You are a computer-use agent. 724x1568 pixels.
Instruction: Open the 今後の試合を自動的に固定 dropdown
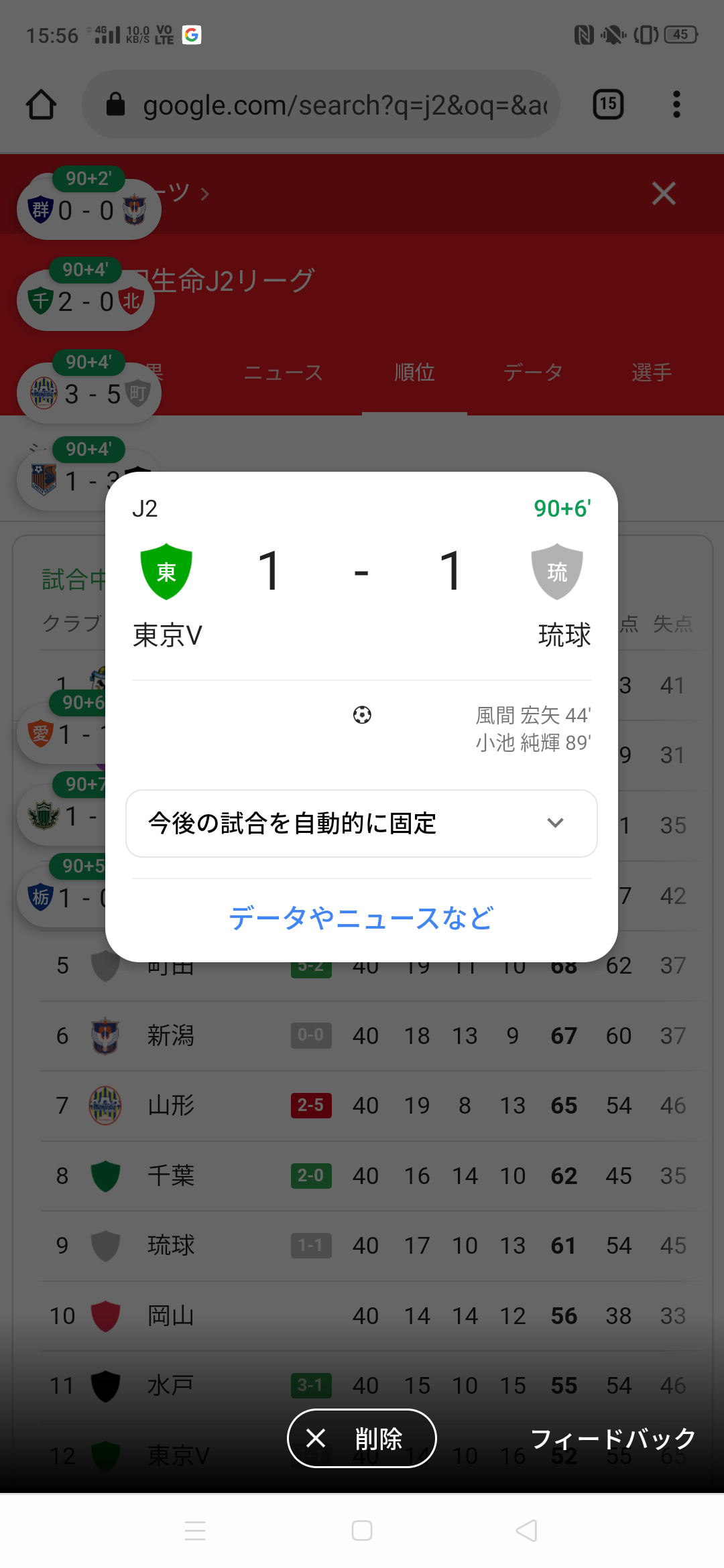point(361,824)
